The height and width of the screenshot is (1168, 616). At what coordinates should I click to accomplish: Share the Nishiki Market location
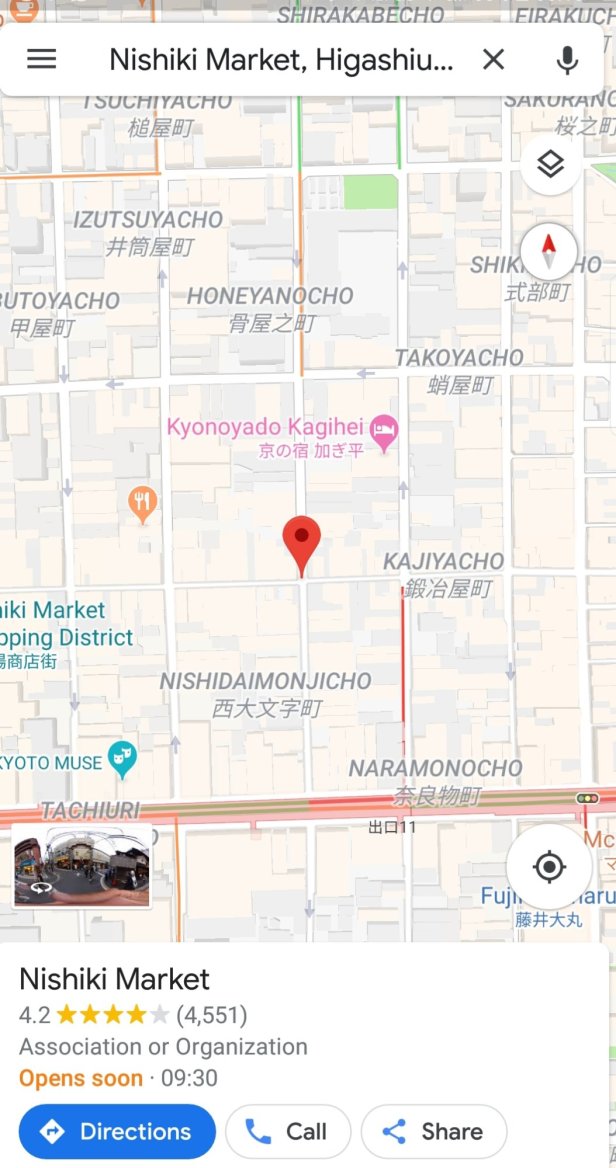click(x=433, y=1131)
